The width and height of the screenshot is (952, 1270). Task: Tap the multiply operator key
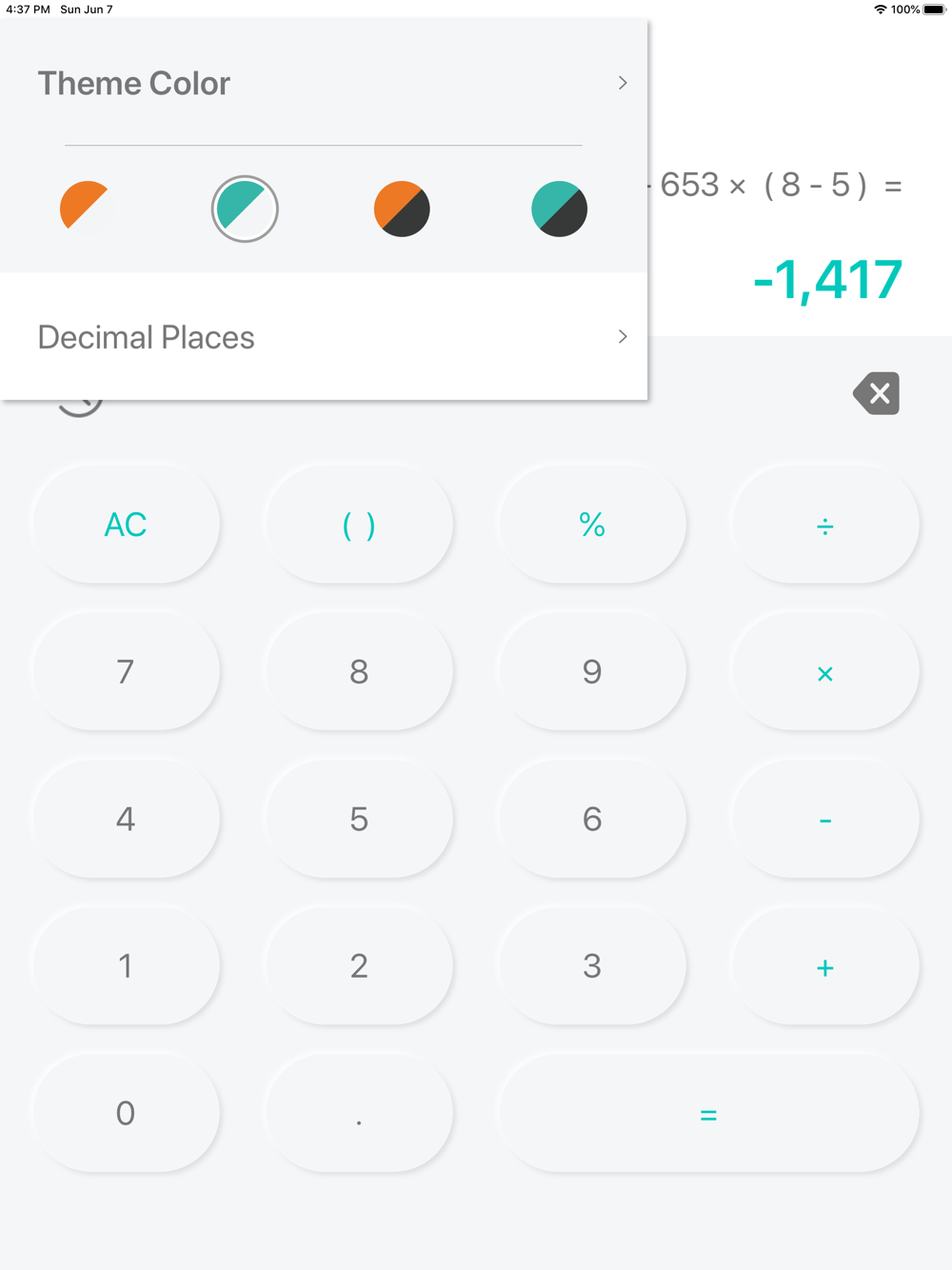[825, 672]
